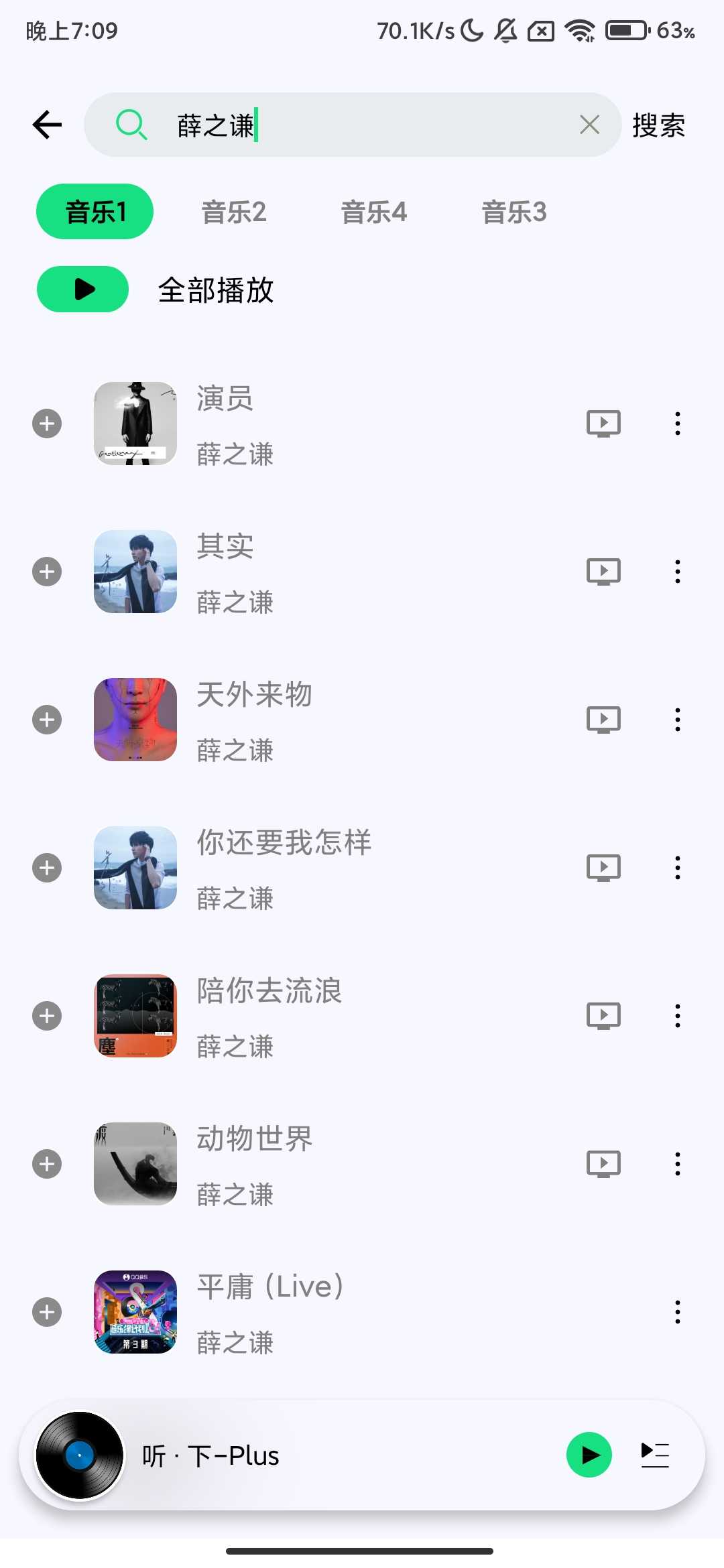Add 平庸 (Live) to a playlist
Screen dimensions: 724x1568
46,1311
